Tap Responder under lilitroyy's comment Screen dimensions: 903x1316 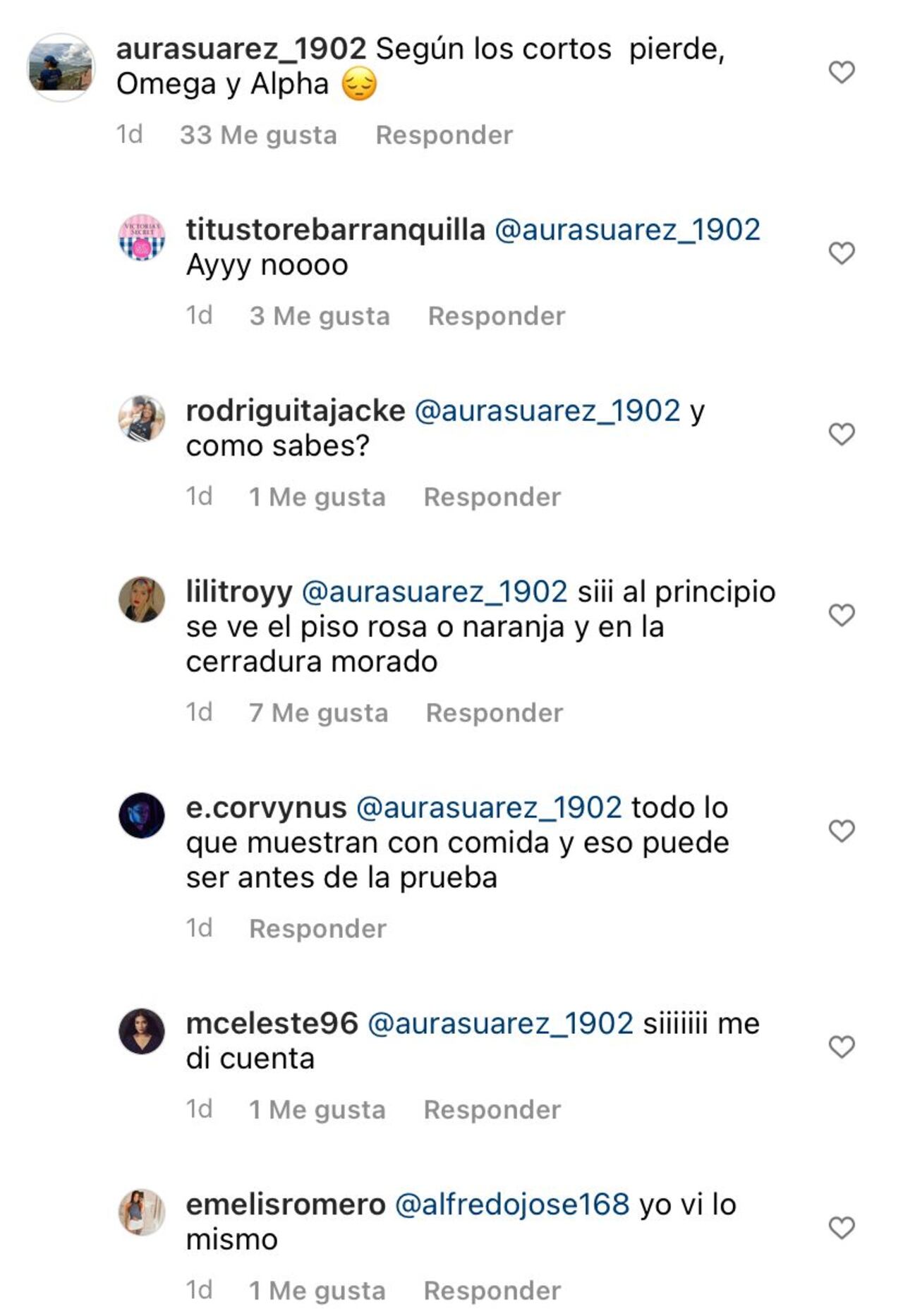pos(494,713)
